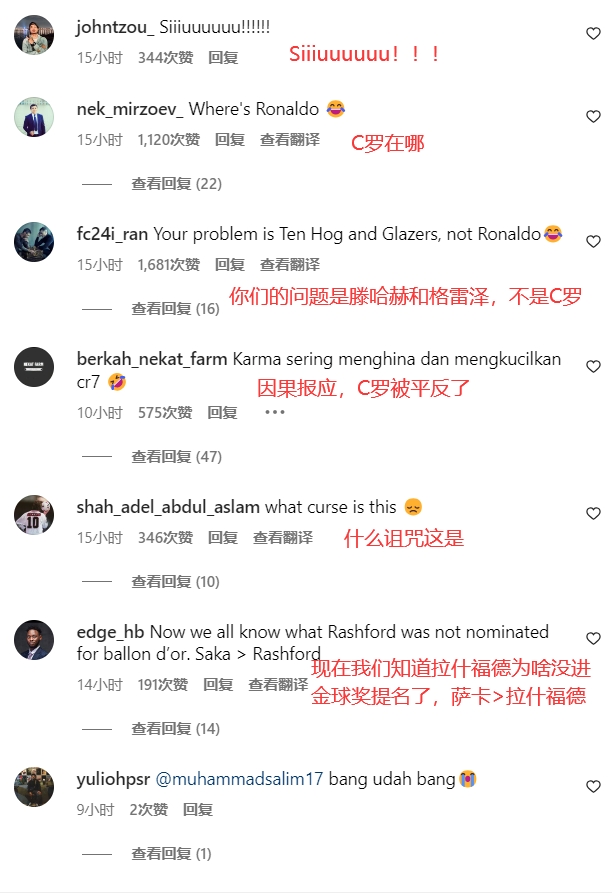Expand the 10 replies under shah_adel_abdul_aslam

[x=175, y=582]
